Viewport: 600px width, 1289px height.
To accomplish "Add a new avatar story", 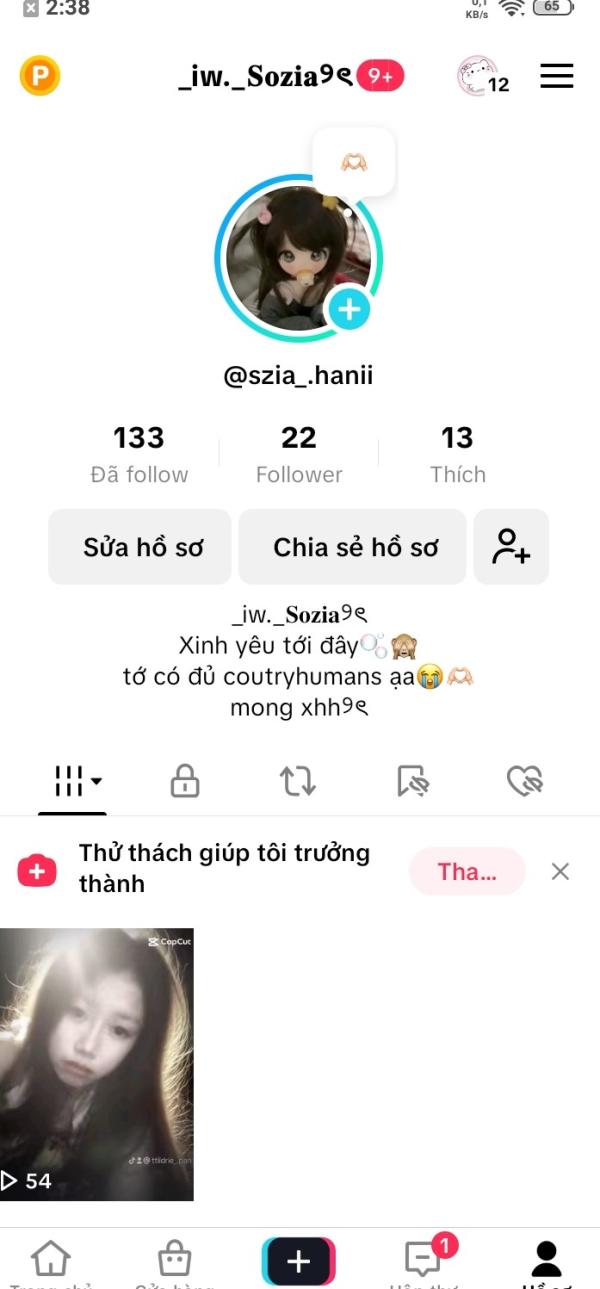I will click(x=349, y=310).
